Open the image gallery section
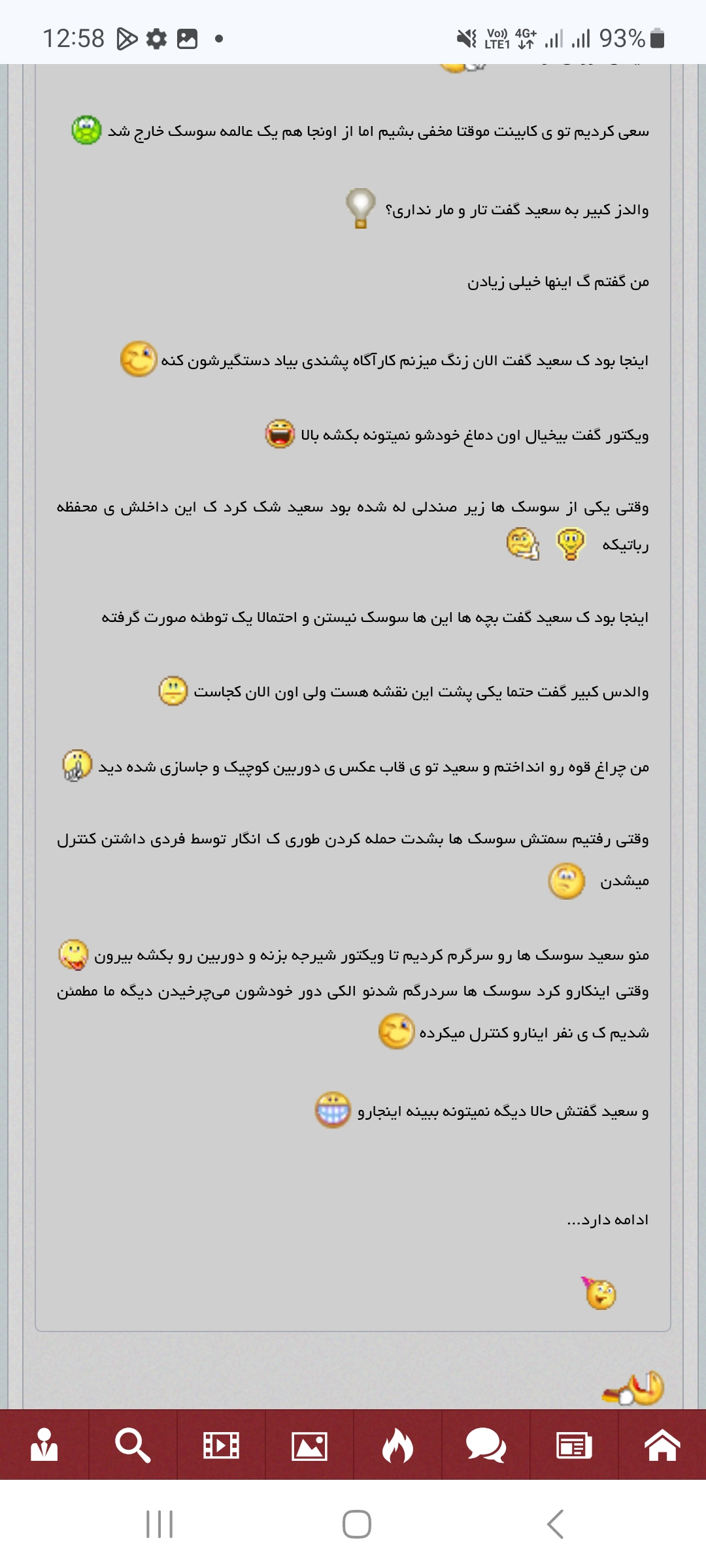Screen dimensions: 706x1568 tap(309, 1445)
